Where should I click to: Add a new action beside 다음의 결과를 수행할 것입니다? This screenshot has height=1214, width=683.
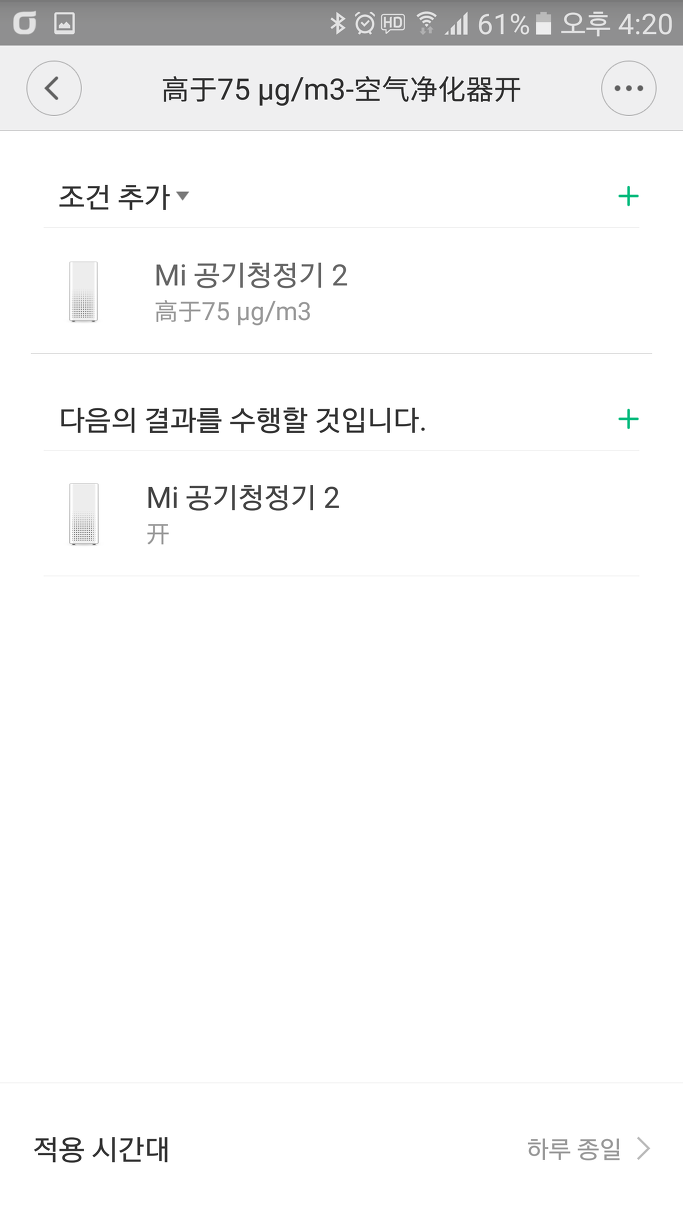click(628, 419)
